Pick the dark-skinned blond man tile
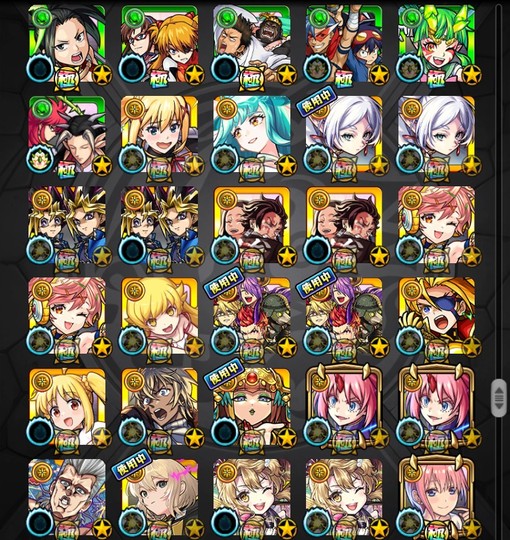Viewport: 510px width, 540px height. click(159, 407)
